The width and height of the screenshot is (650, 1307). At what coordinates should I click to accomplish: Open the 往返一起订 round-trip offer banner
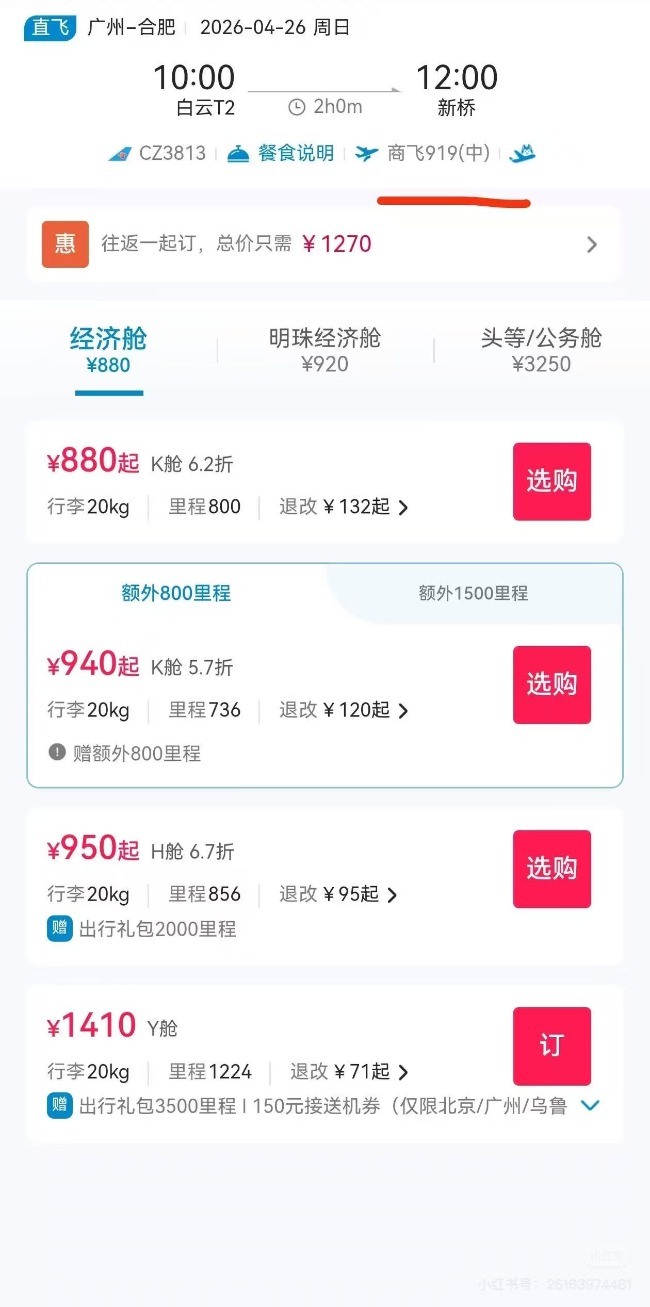click(x=322, y=244)
